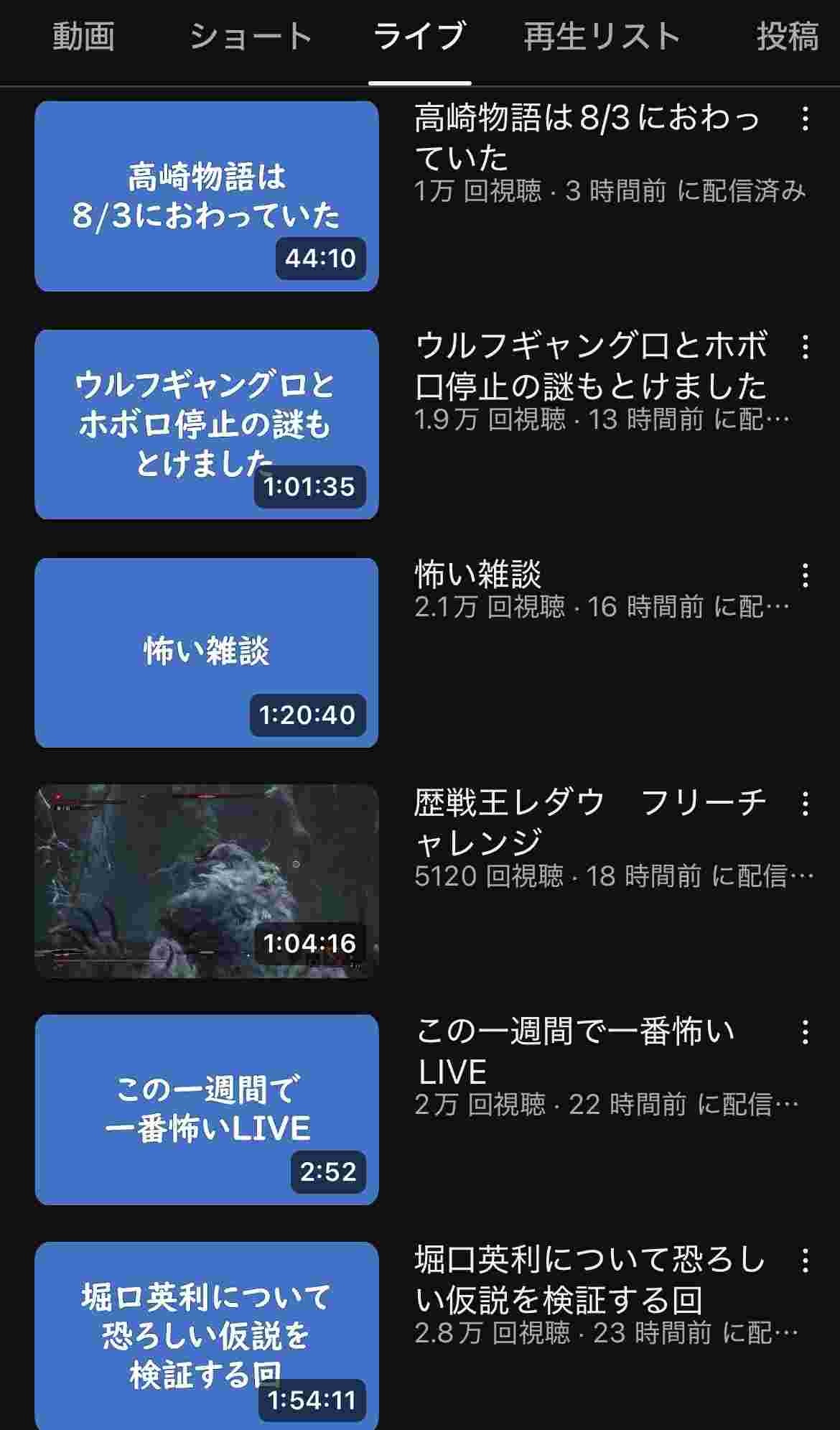Switch to the 動画 tab
840x1430 pixels.
(83, 36)
